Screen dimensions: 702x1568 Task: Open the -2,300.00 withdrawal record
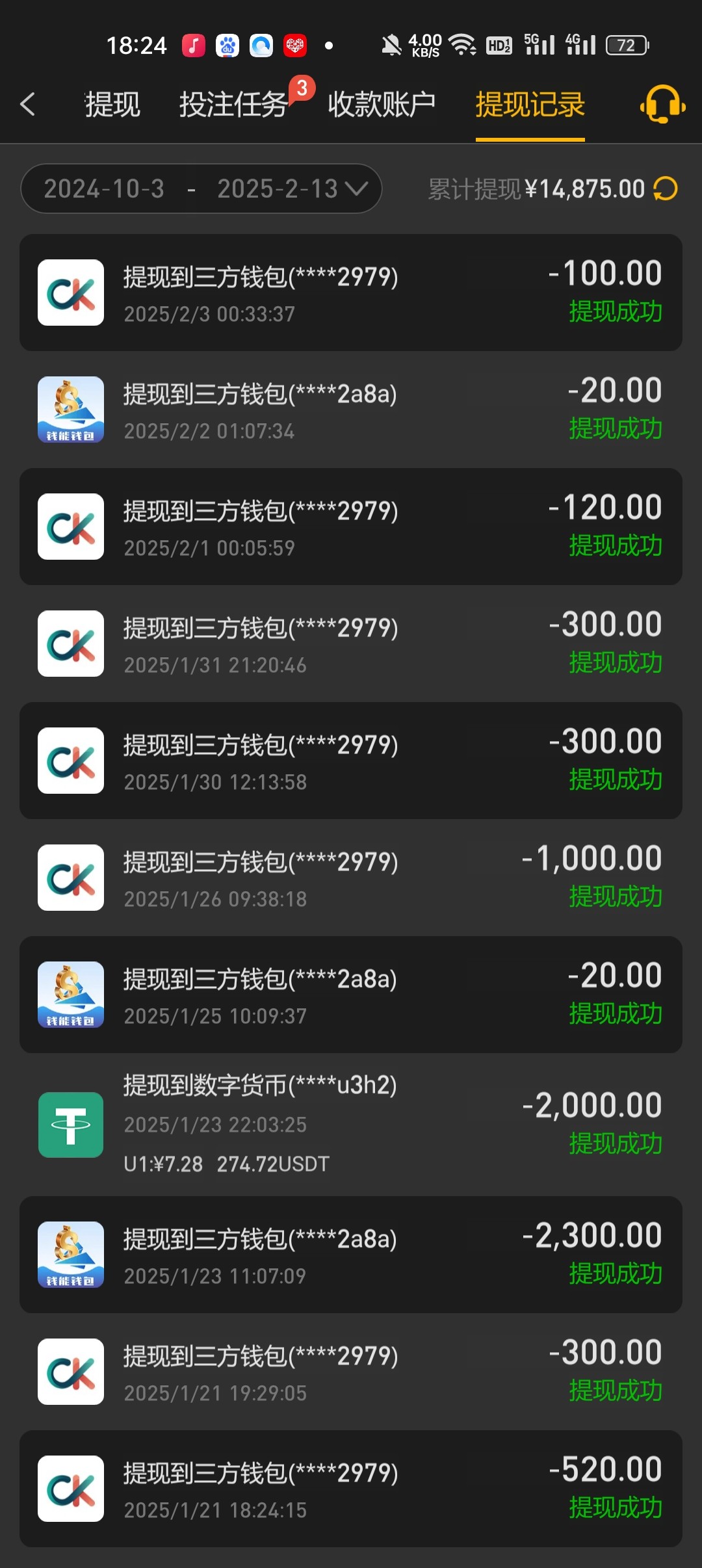click(x=351, y=1255)
